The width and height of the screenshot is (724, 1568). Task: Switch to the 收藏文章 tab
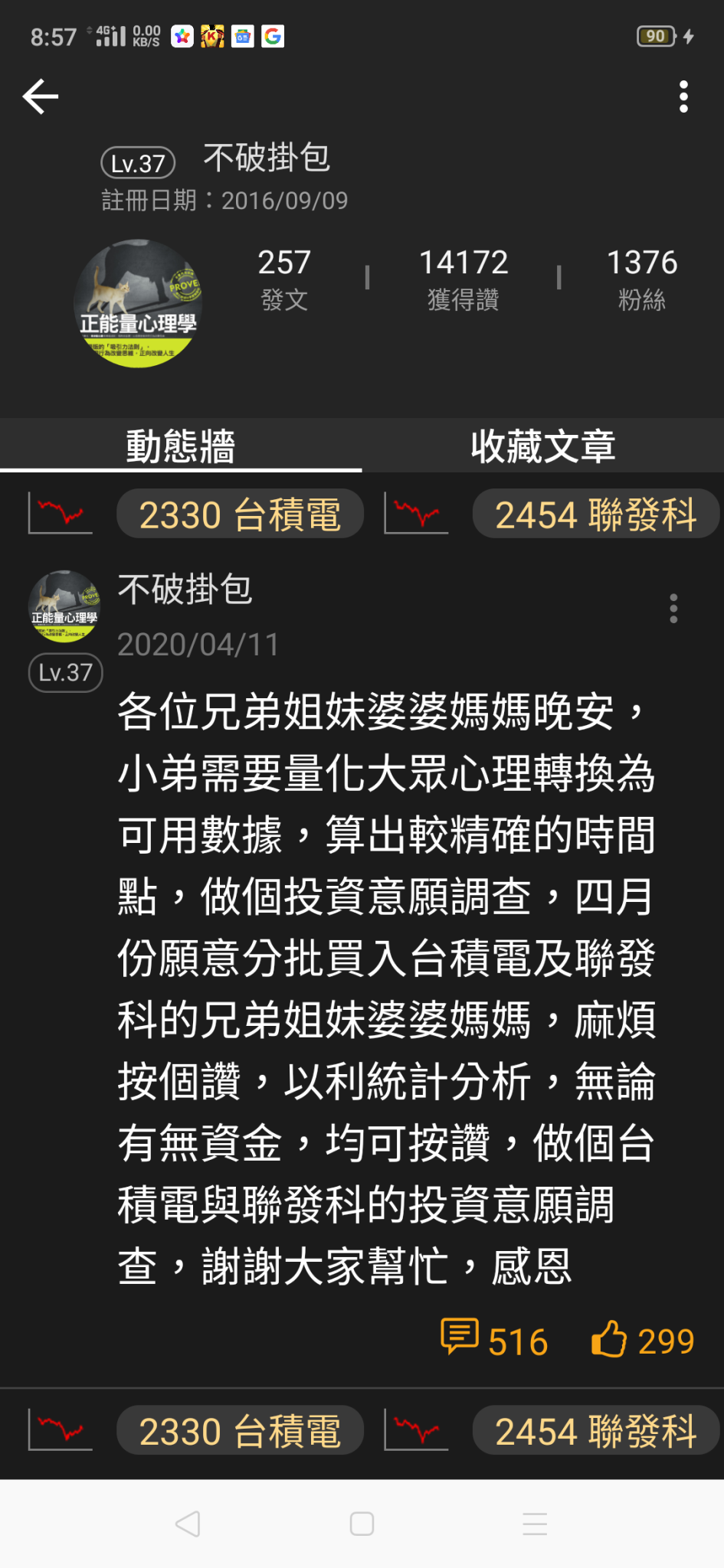[542, 446]
